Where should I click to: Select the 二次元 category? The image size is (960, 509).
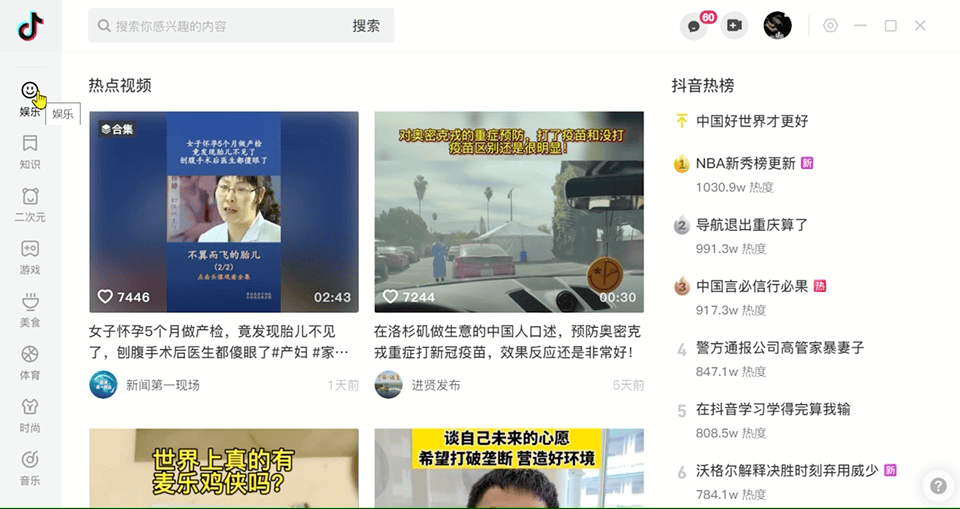30,204
